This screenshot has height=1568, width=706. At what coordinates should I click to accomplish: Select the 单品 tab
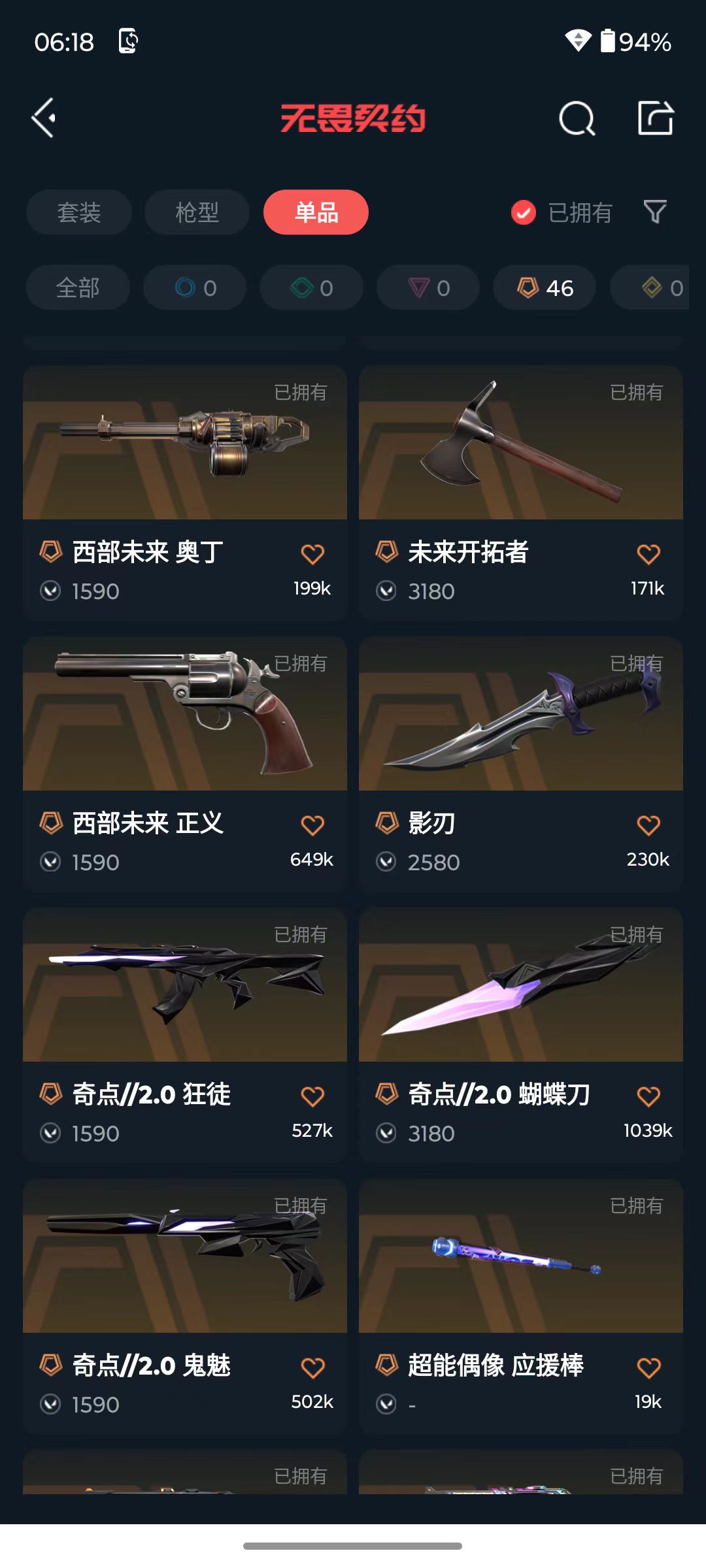[x=316, y=212]
